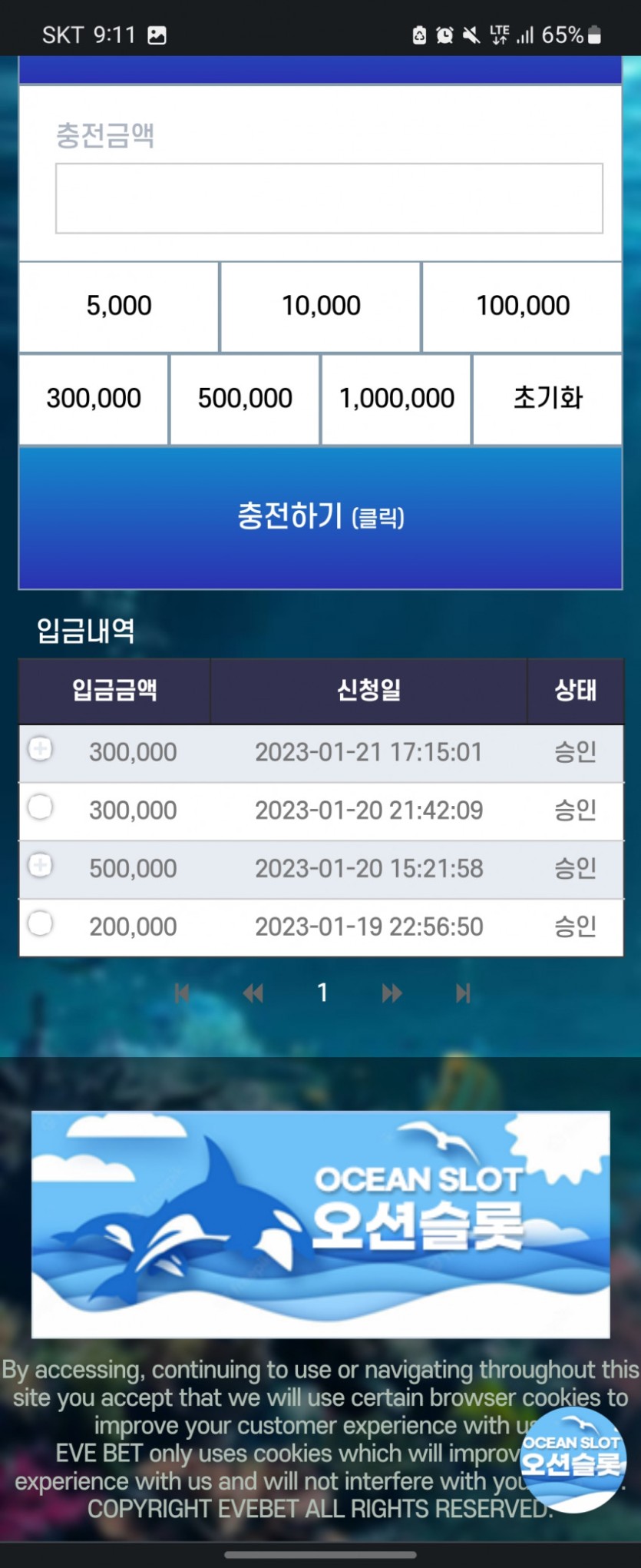Tap the 충전금액 amount input field
The image size is (641, 1568).
click(329, 198)
